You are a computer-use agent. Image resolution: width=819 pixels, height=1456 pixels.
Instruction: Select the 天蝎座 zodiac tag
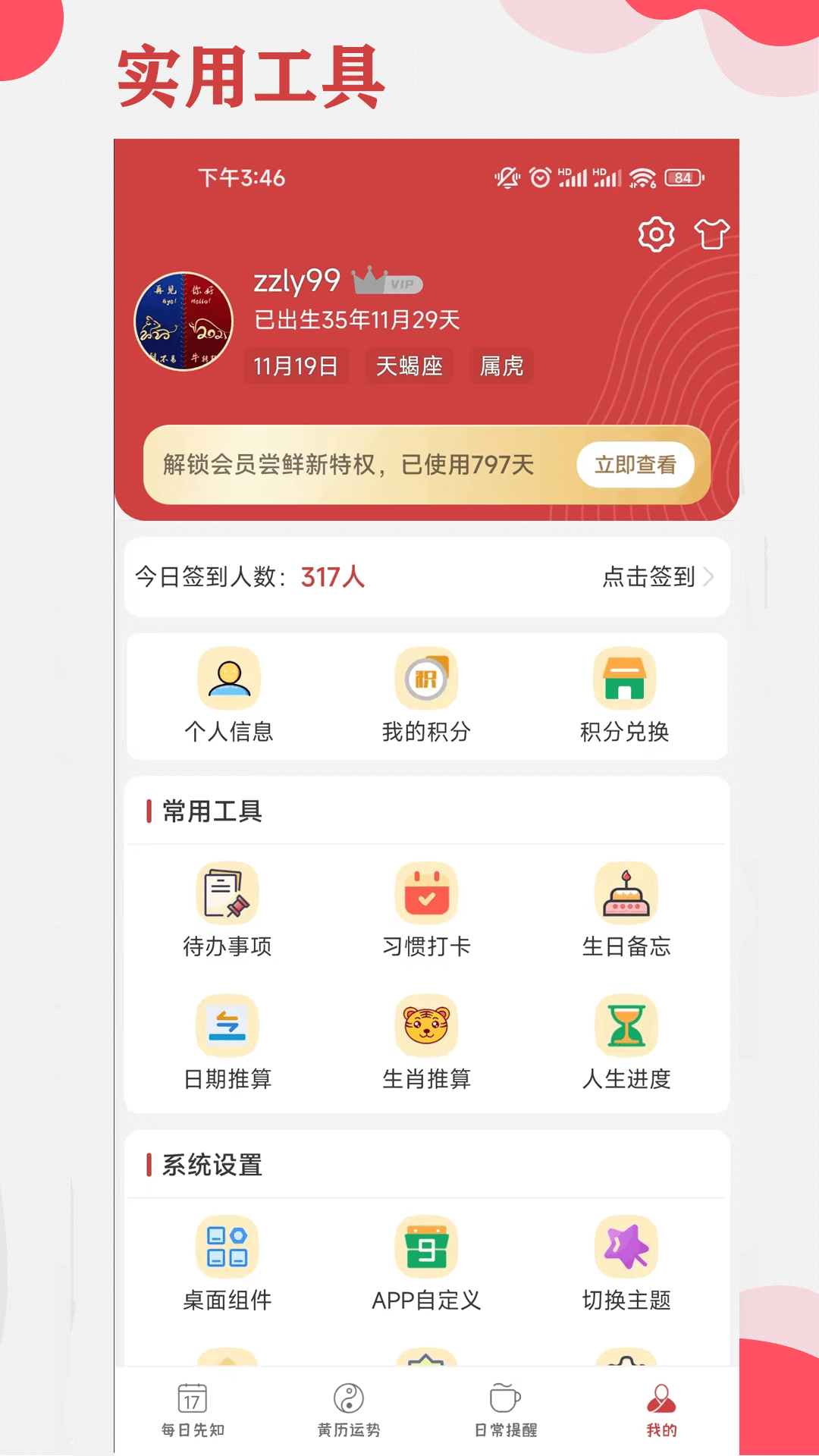pos(409,366)
